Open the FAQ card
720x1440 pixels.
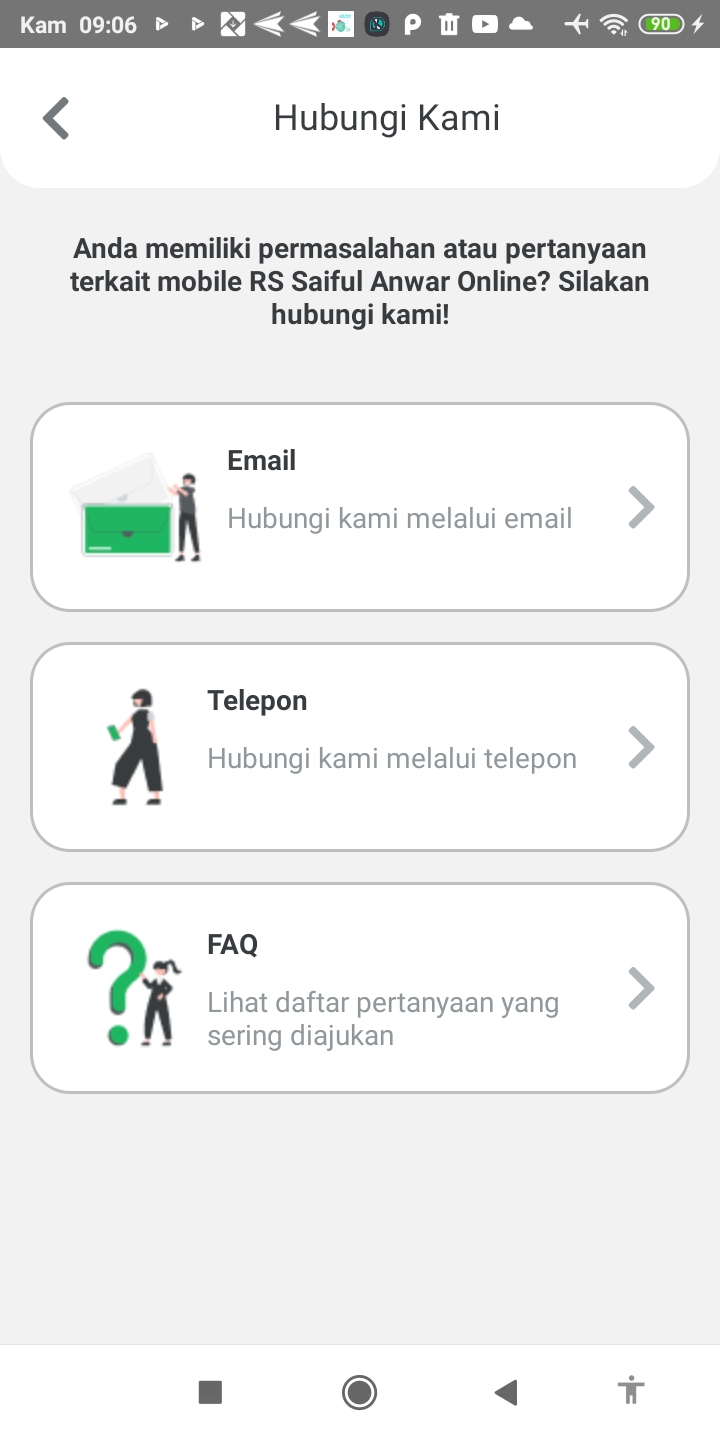click(360, 988)
